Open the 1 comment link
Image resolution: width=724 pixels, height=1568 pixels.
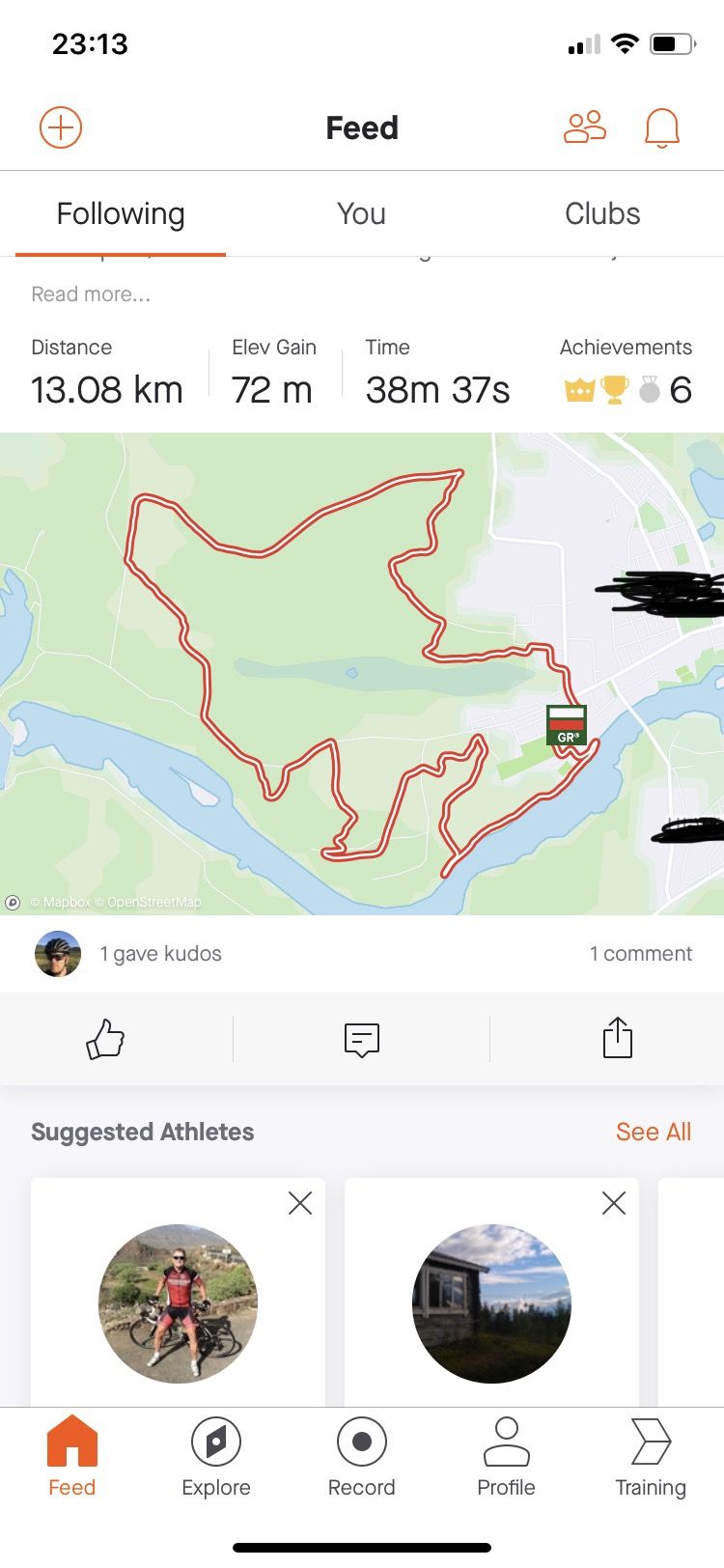pyautogui.click(x=641, y=954)
